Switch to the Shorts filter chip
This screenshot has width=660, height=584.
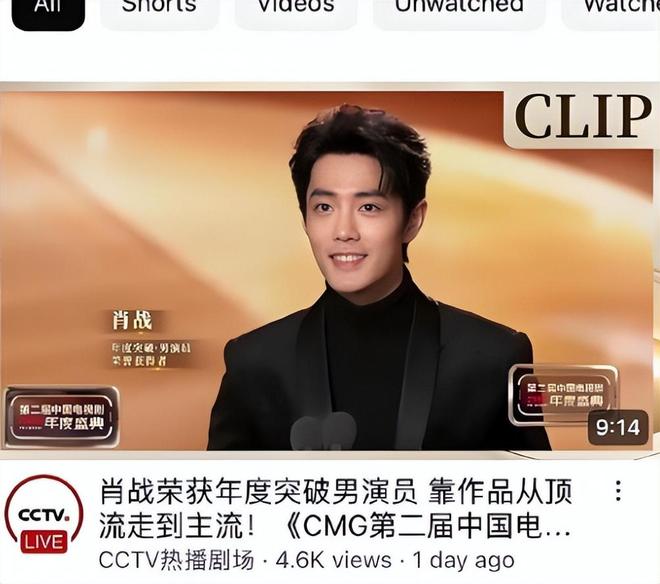(160, 10)
